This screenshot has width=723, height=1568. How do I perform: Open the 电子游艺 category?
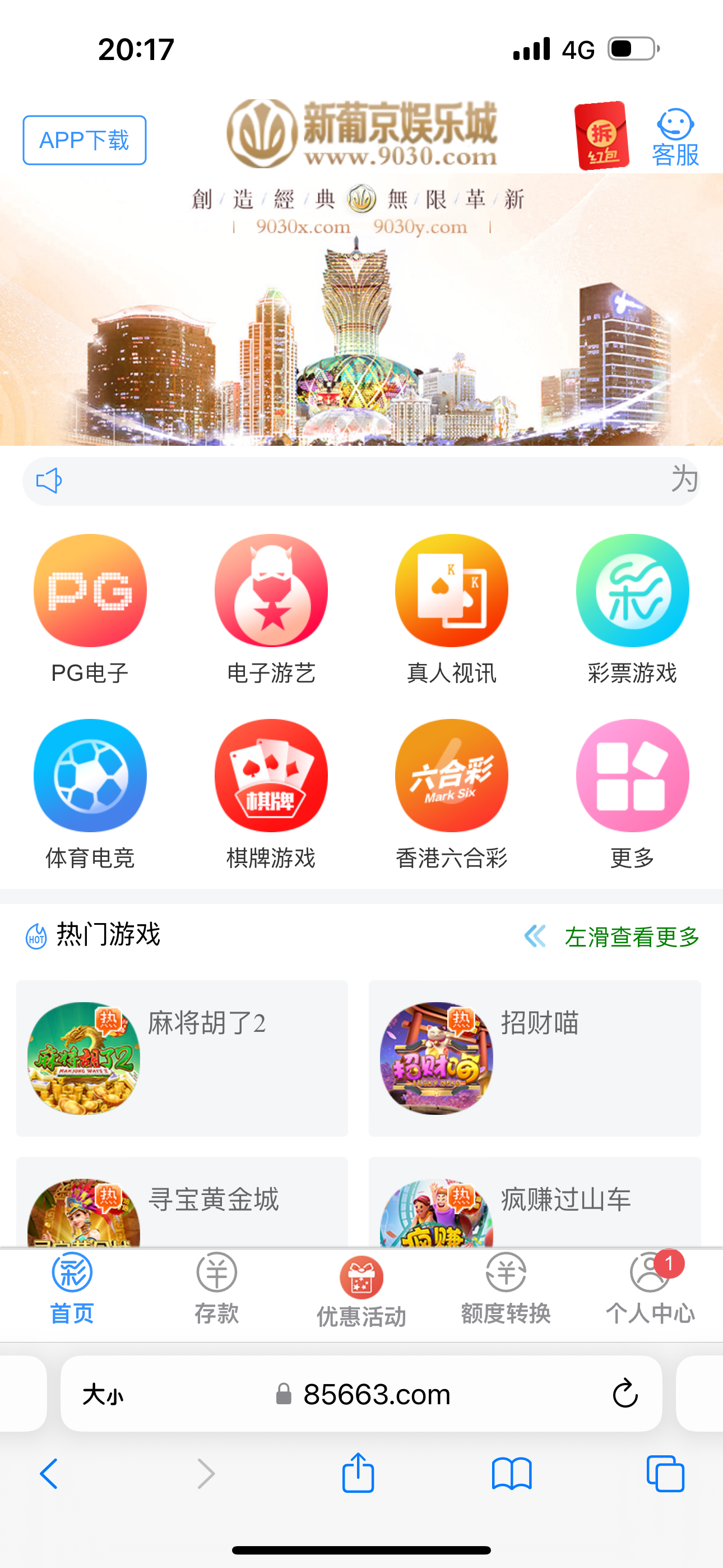point(271,608)
